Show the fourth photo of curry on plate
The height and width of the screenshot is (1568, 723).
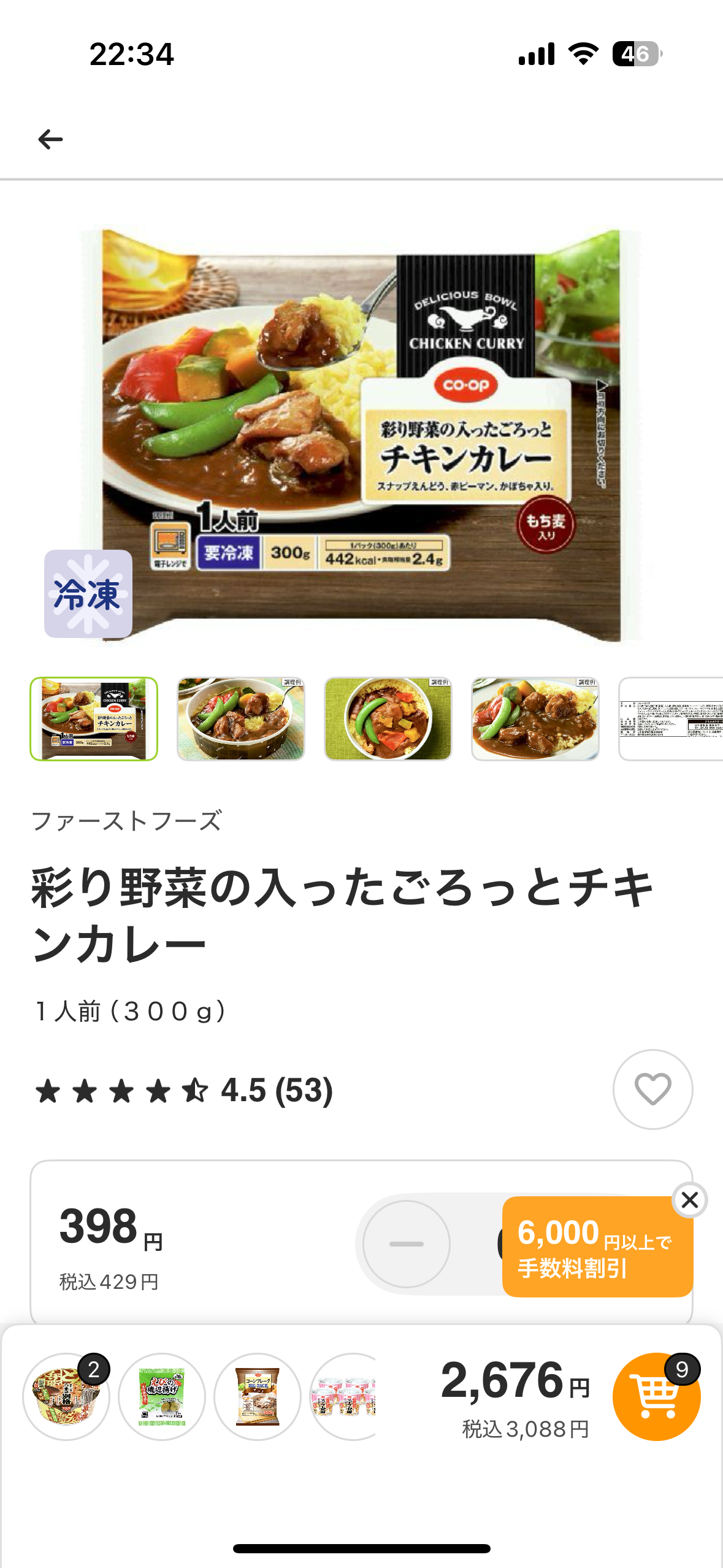click(x=535, y=719)
